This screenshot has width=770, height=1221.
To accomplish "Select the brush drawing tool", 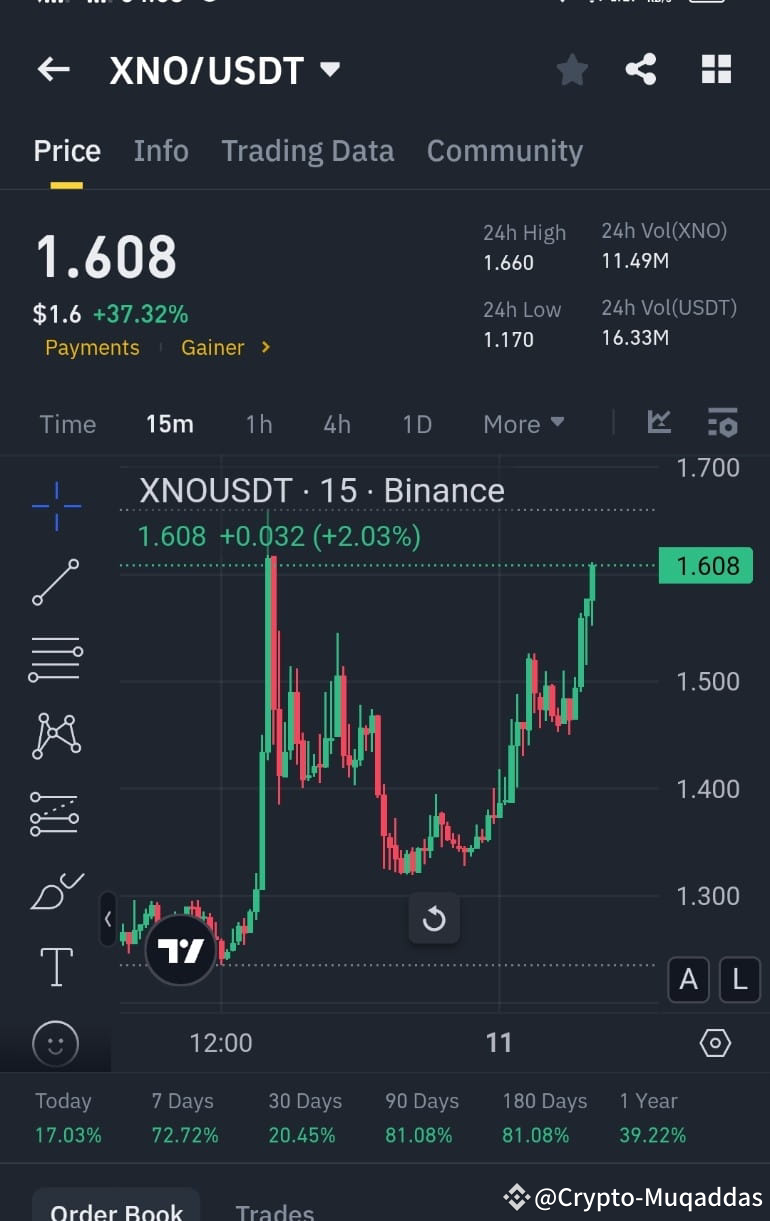I will 55,890.
